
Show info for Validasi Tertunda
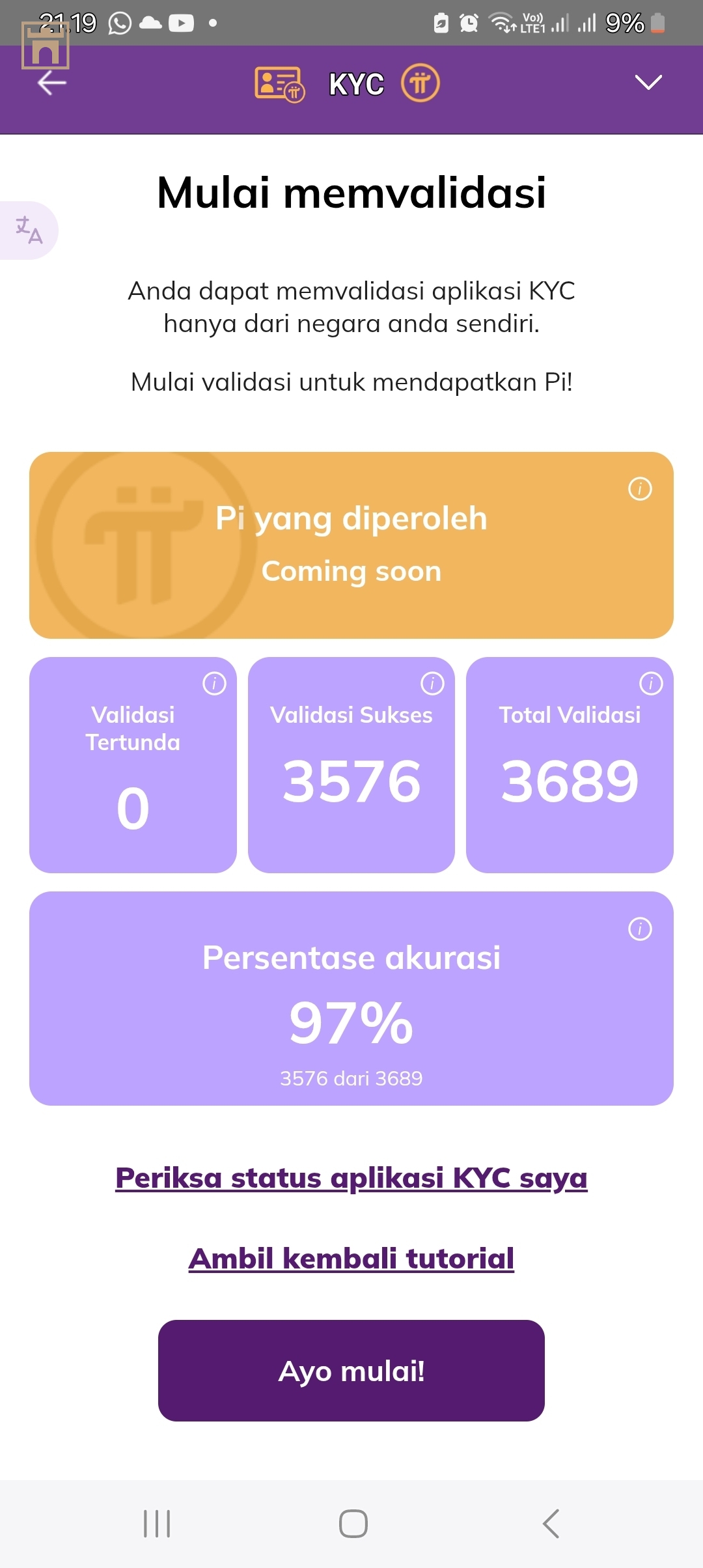[x=214, y=684]
